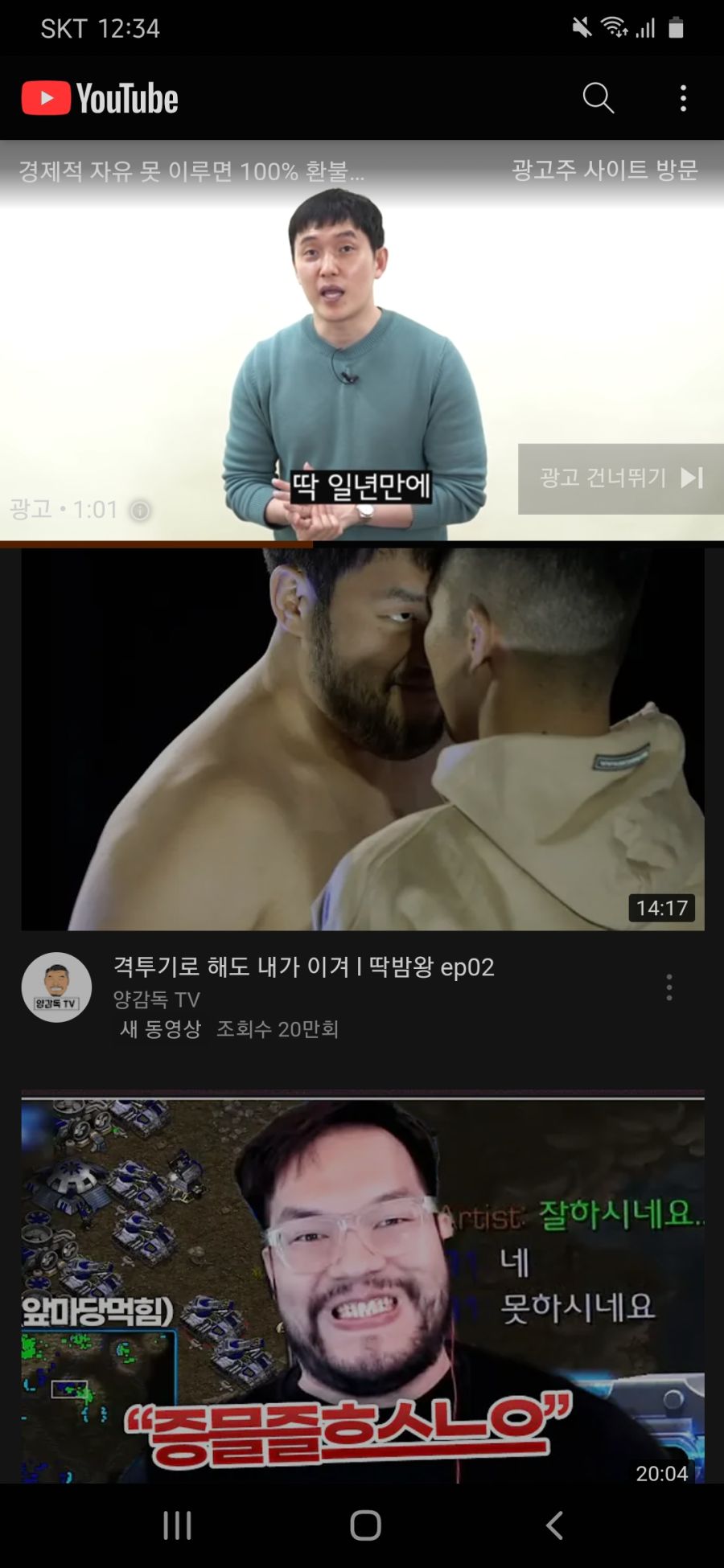Screen dimensions: 724x1568
Task: Play the 20:04 StarCraft video thumbnail
Action: tap(363, 1287)
